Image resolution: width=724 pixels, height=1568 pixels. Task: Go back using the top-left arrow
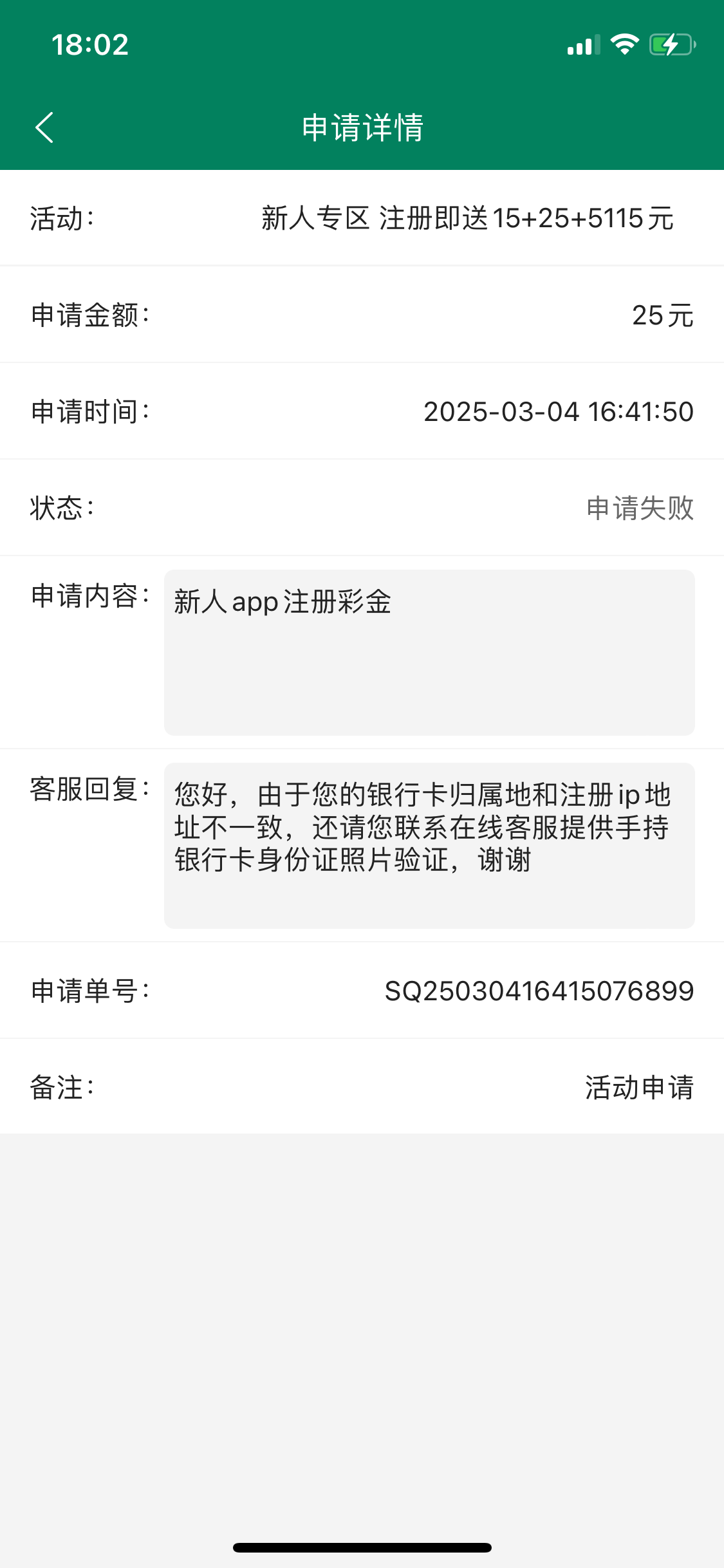tap(44, 127)
